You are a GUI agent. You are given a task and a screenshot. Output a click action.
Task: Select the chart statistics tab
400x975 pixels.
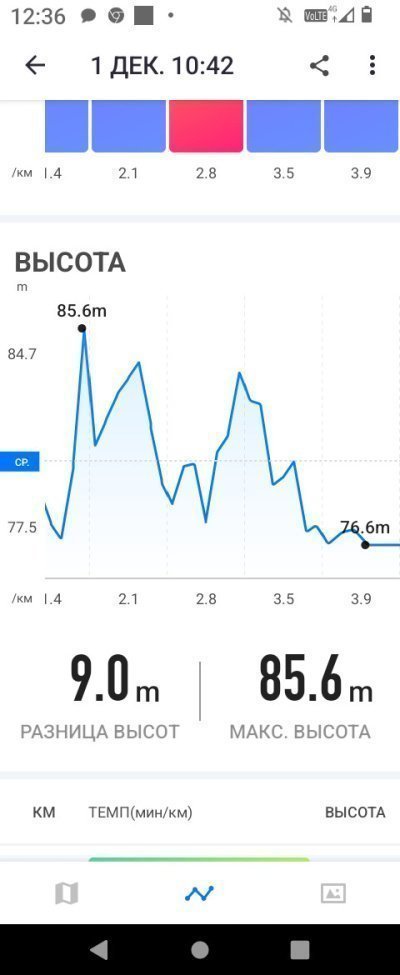[200, 894]
